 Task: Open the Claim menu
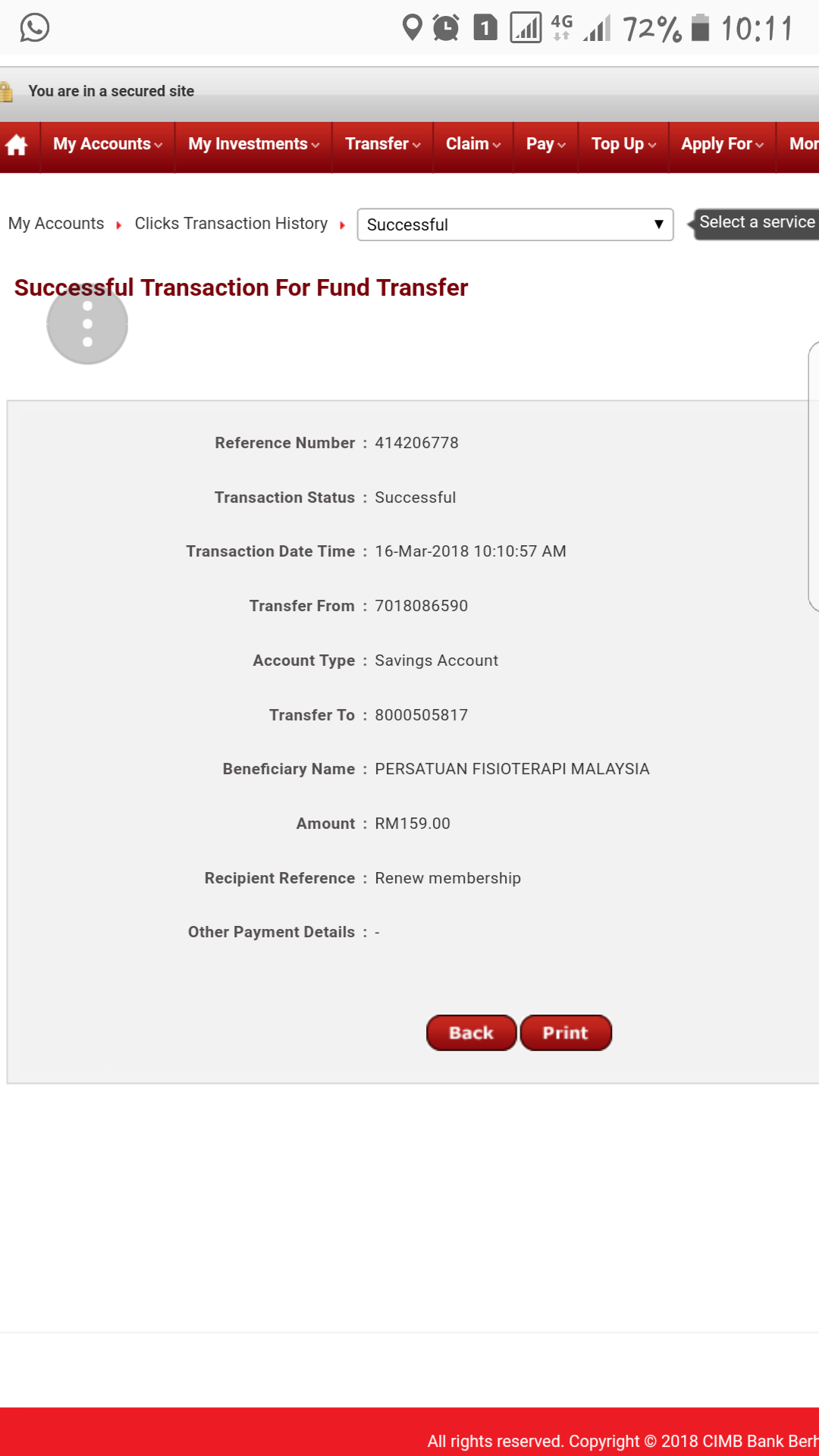(472, 145)
